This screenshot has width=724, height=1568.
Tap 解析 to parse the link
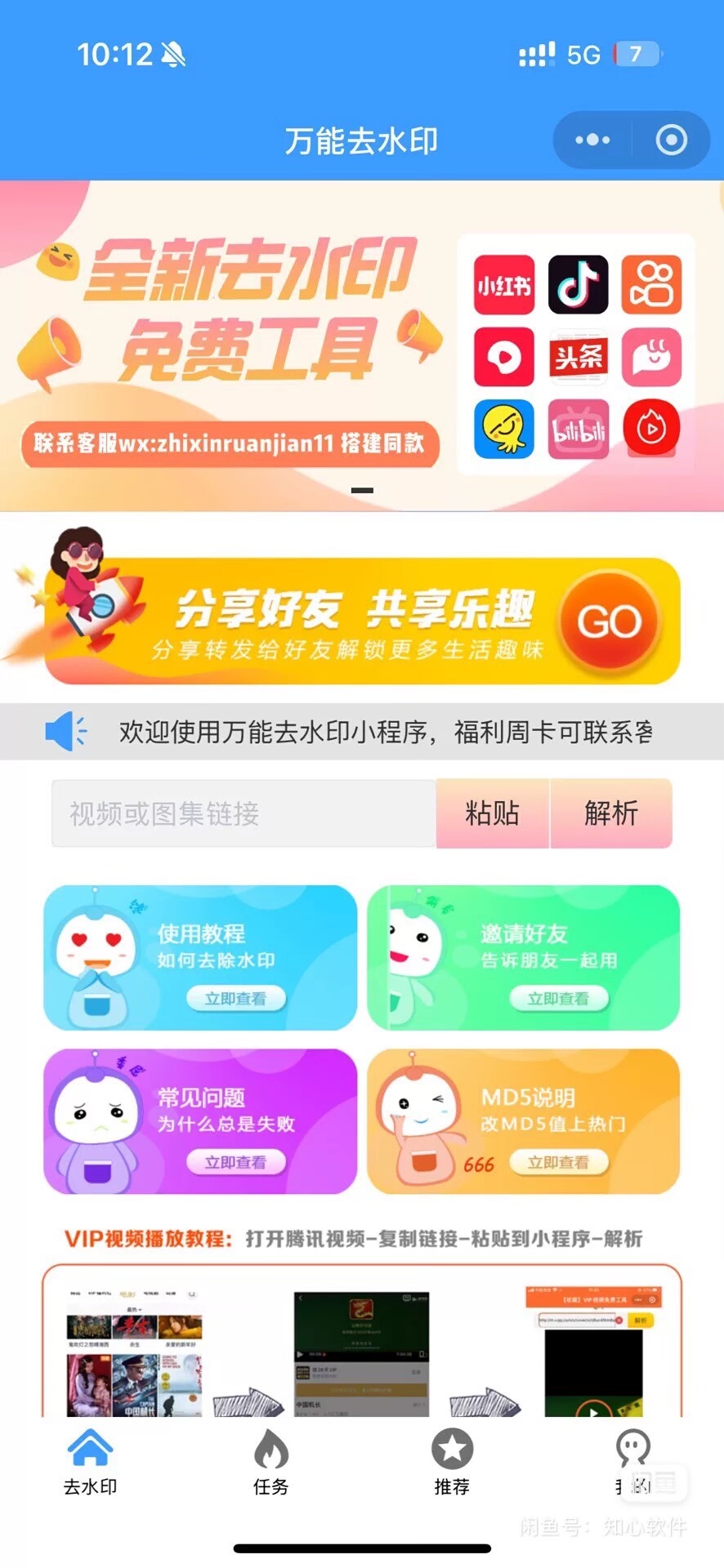coord(611,813)
